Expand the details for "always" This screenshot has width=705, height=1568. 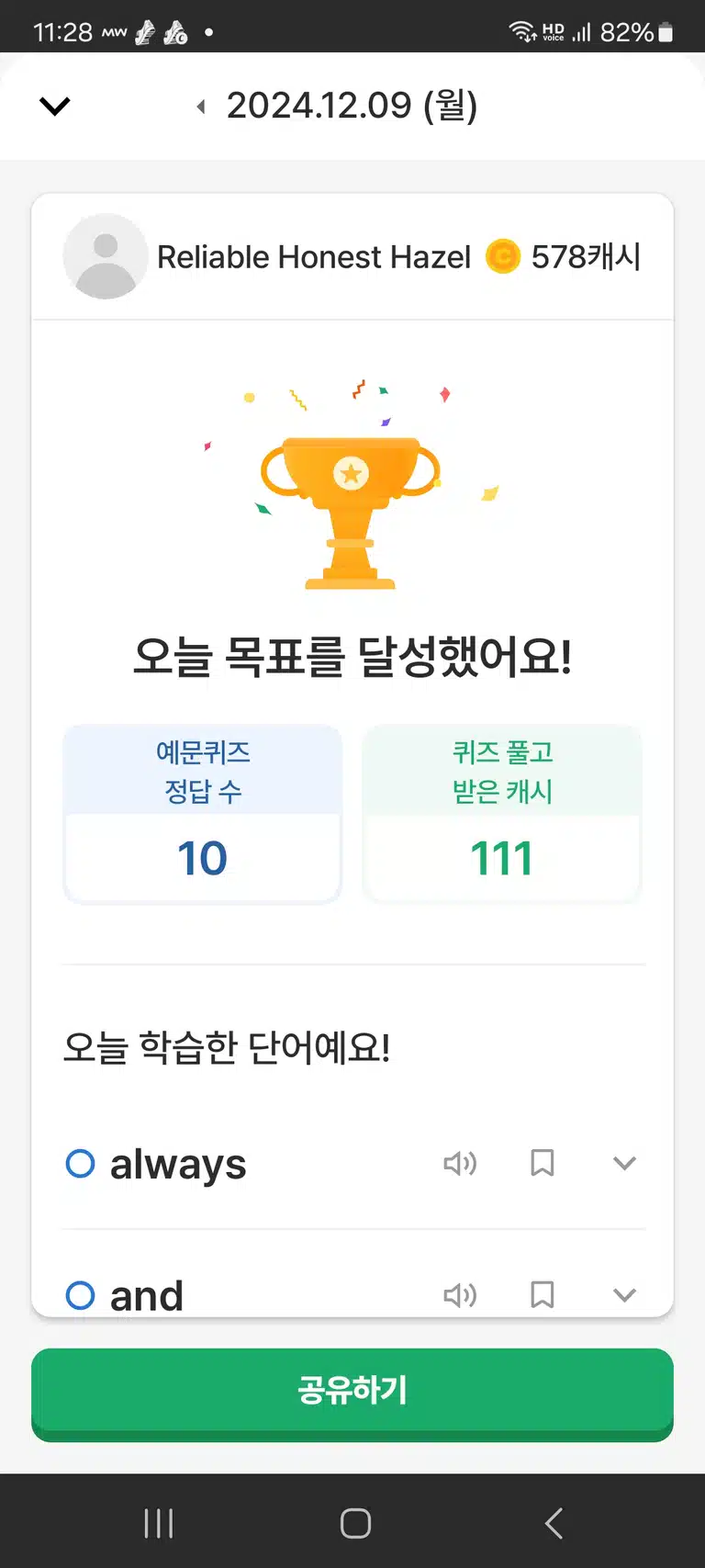[x=624, y=1164]
